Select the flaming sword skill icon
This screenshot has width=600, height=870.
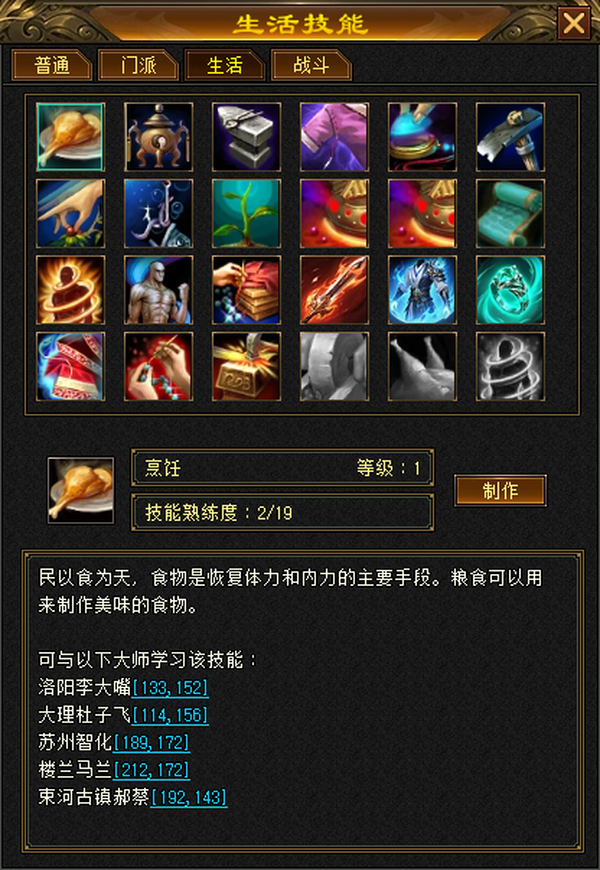pos(334,290)
